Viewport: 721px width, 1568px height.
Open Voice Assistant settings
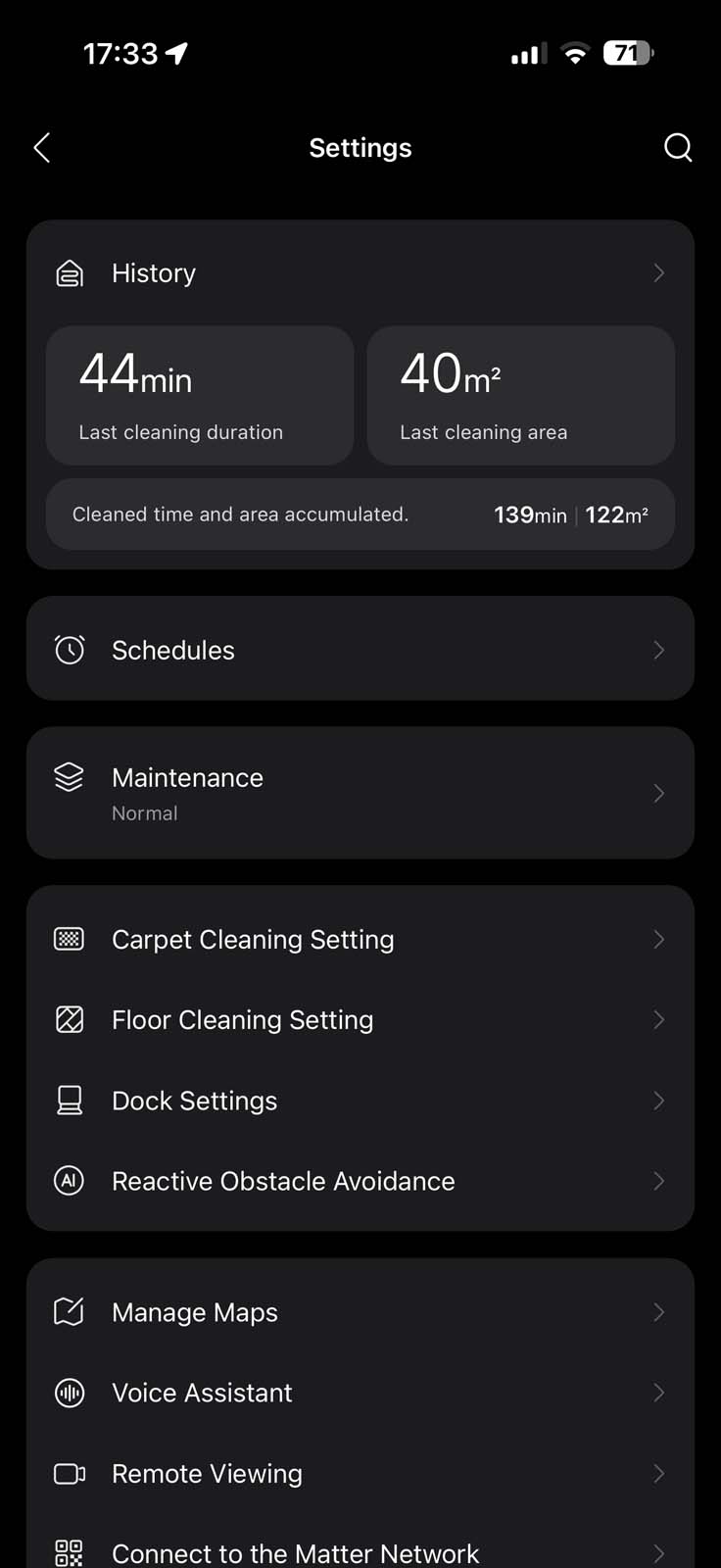360,1393
